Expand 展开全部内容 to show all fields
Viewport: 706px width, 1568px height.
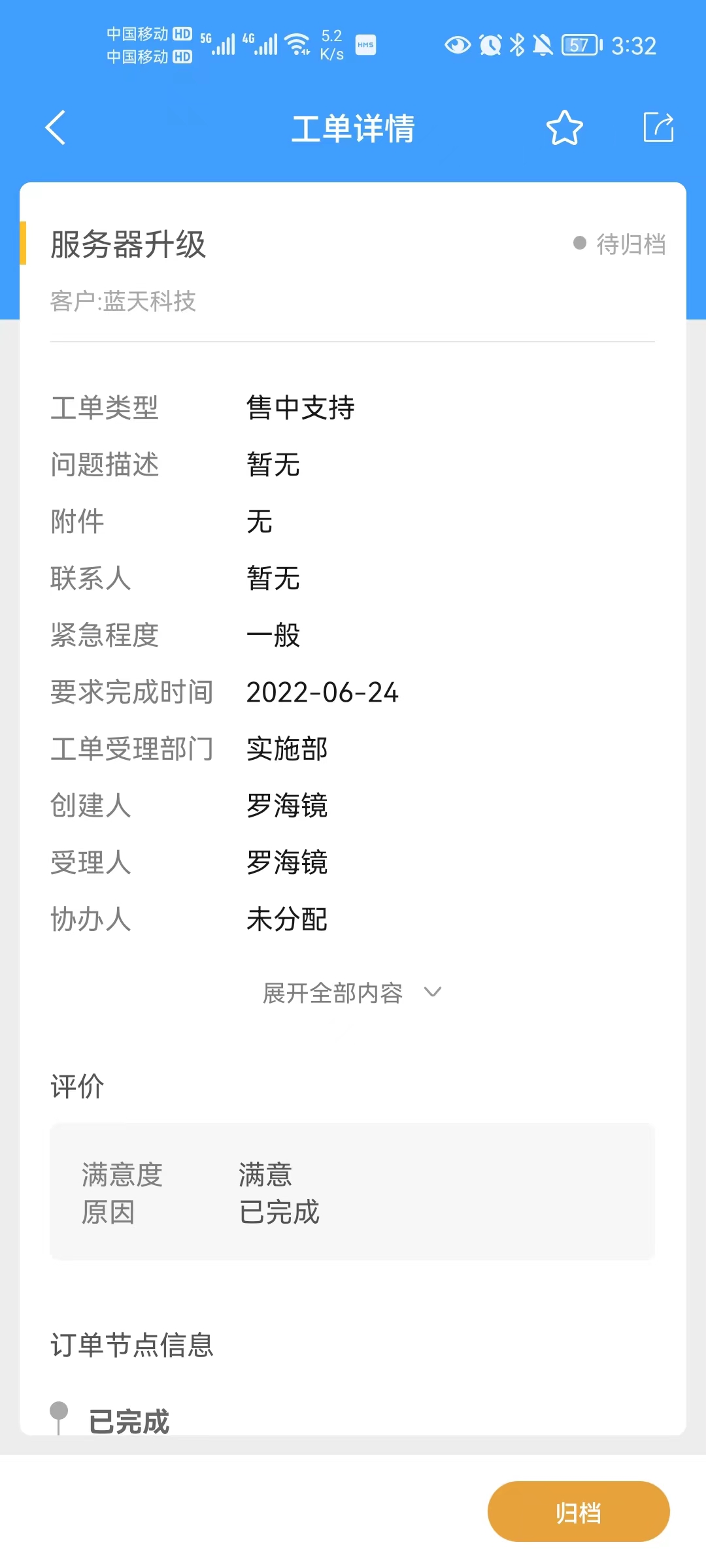[352, 993]
